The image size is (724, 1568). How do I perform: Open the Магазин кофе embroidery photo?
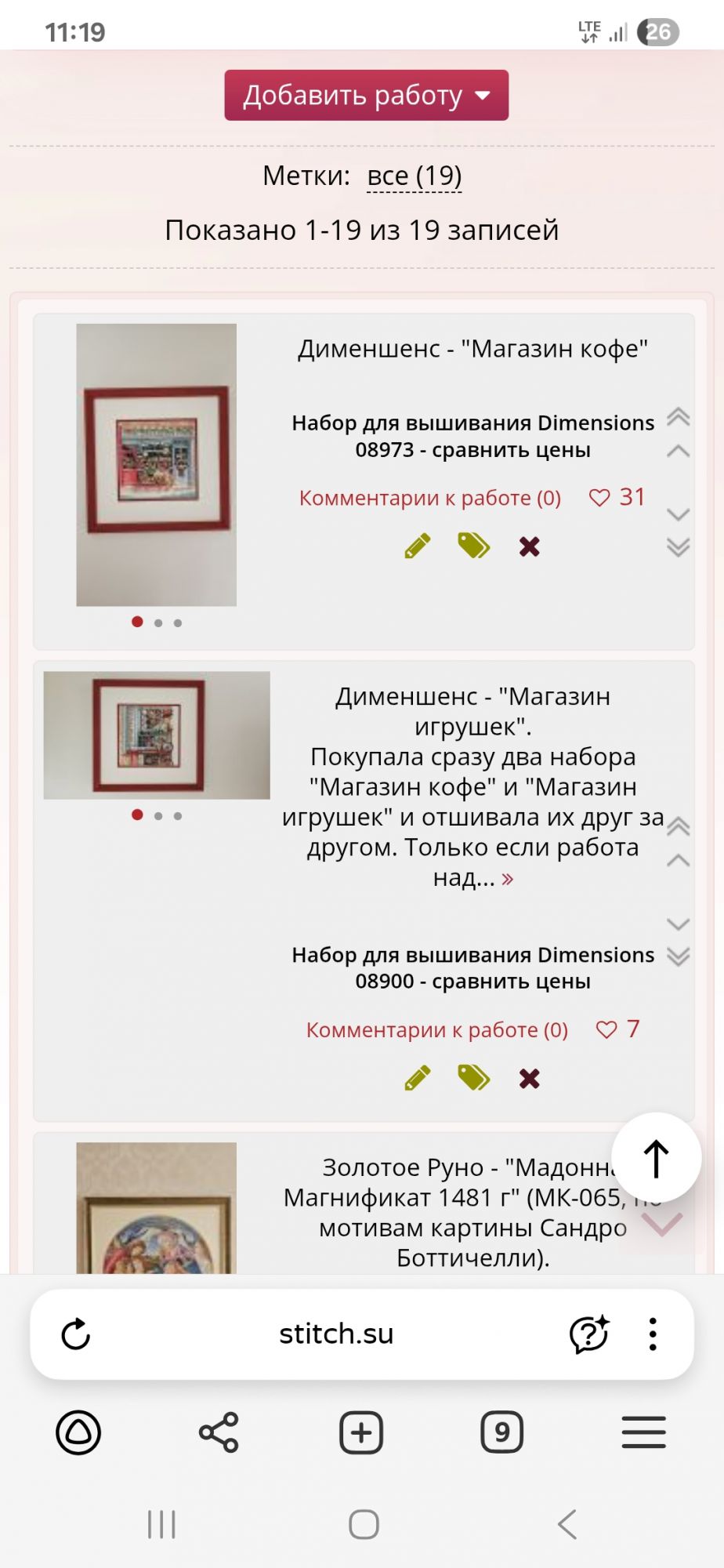click(x=157, y=464)
